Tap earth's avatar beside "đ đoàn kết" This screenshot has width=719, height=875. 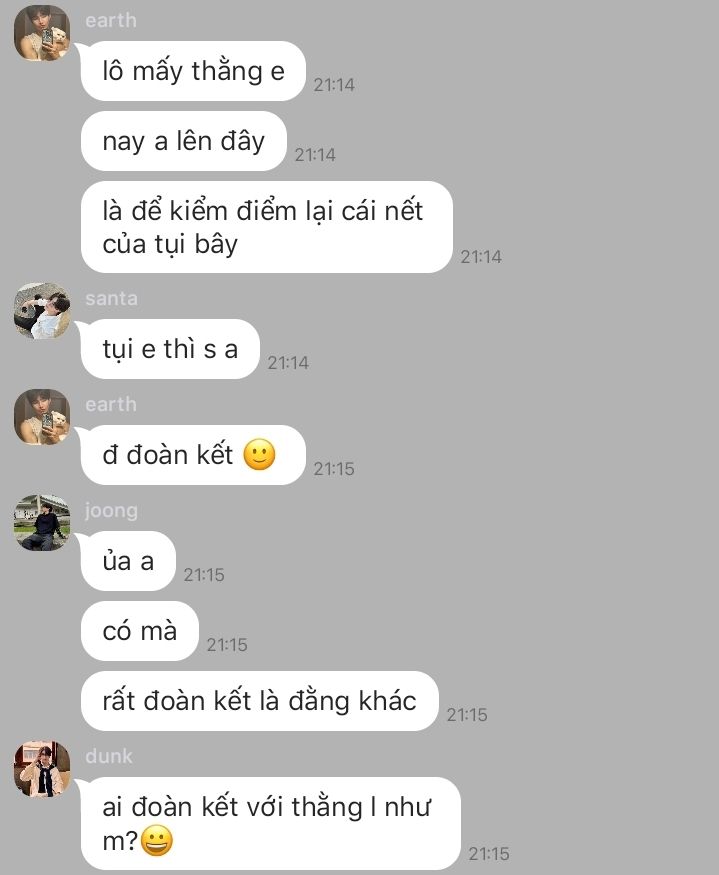click(42, 417)
